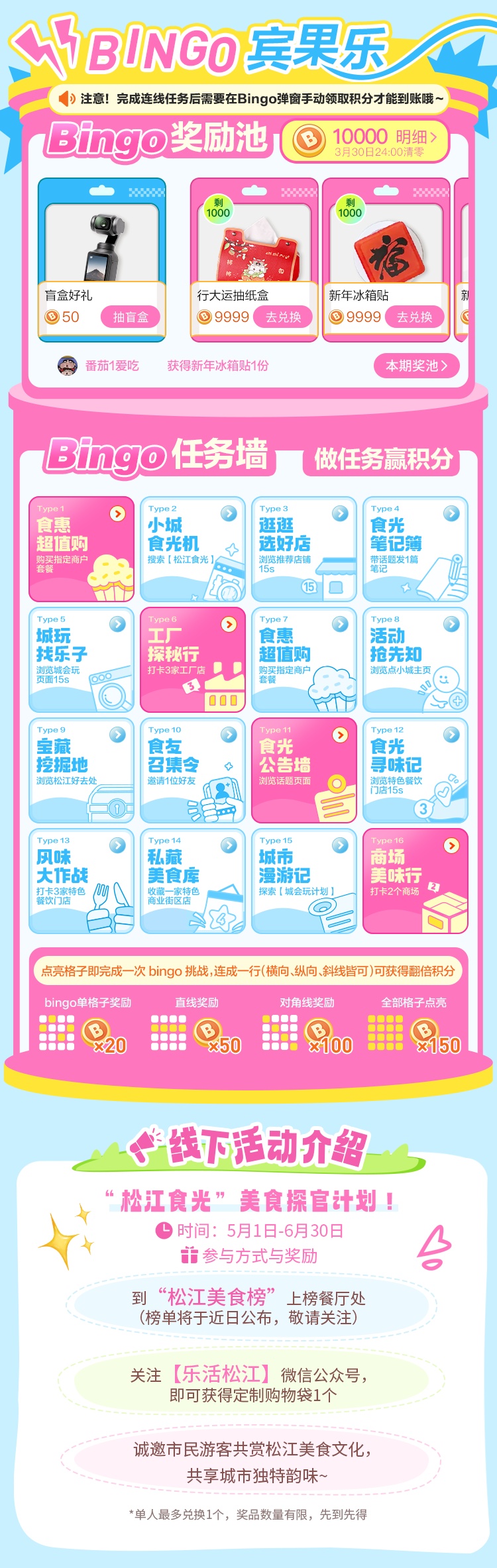497x1568 pixels.
Task: Open the Type 13 风味大作战 task
Action: [82, 881]
